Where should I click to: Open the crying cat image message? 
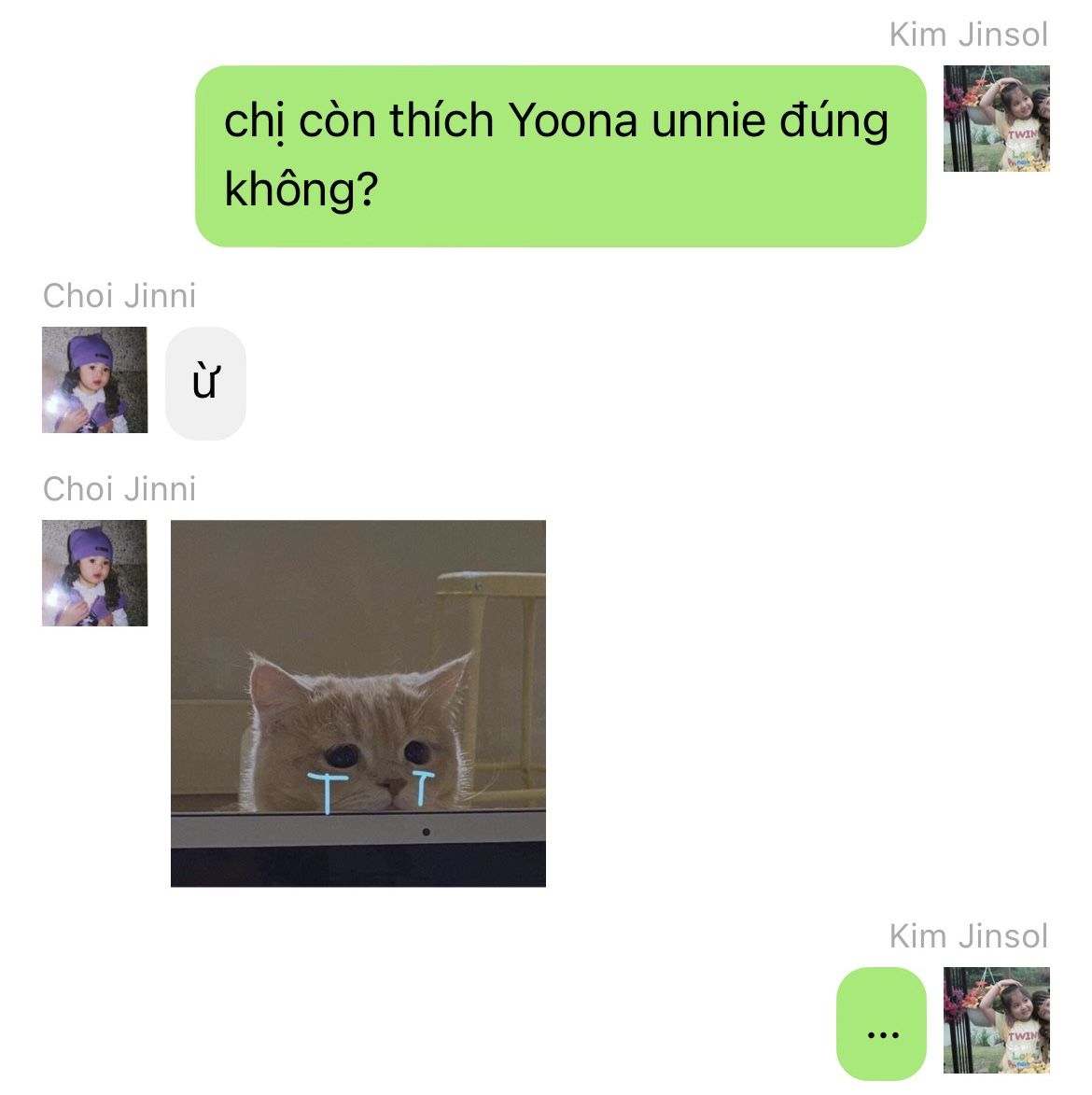click(357, 703)
